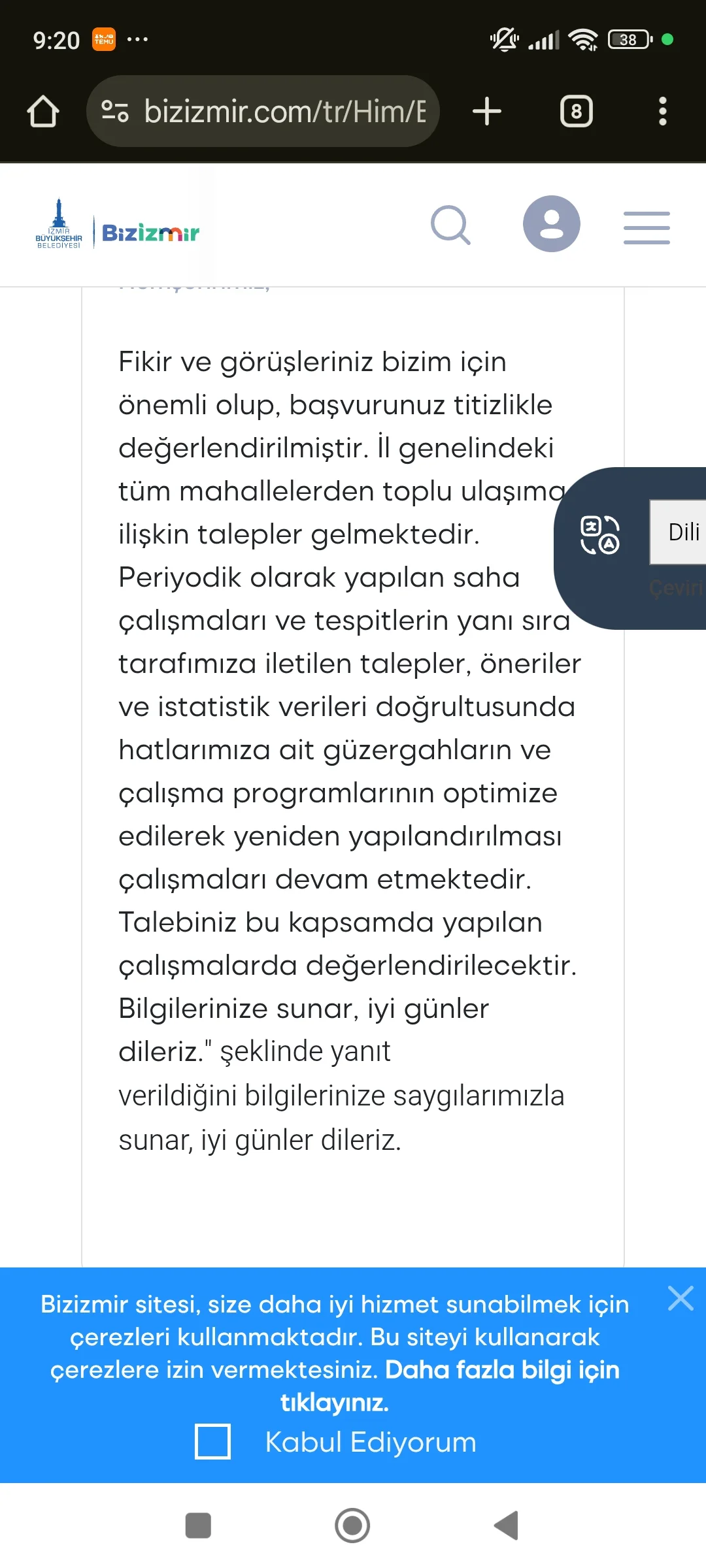This screenshot has height=1568, width=706.
Task: Open the Bizizmir hamburger menu
Action: (646, 227)
